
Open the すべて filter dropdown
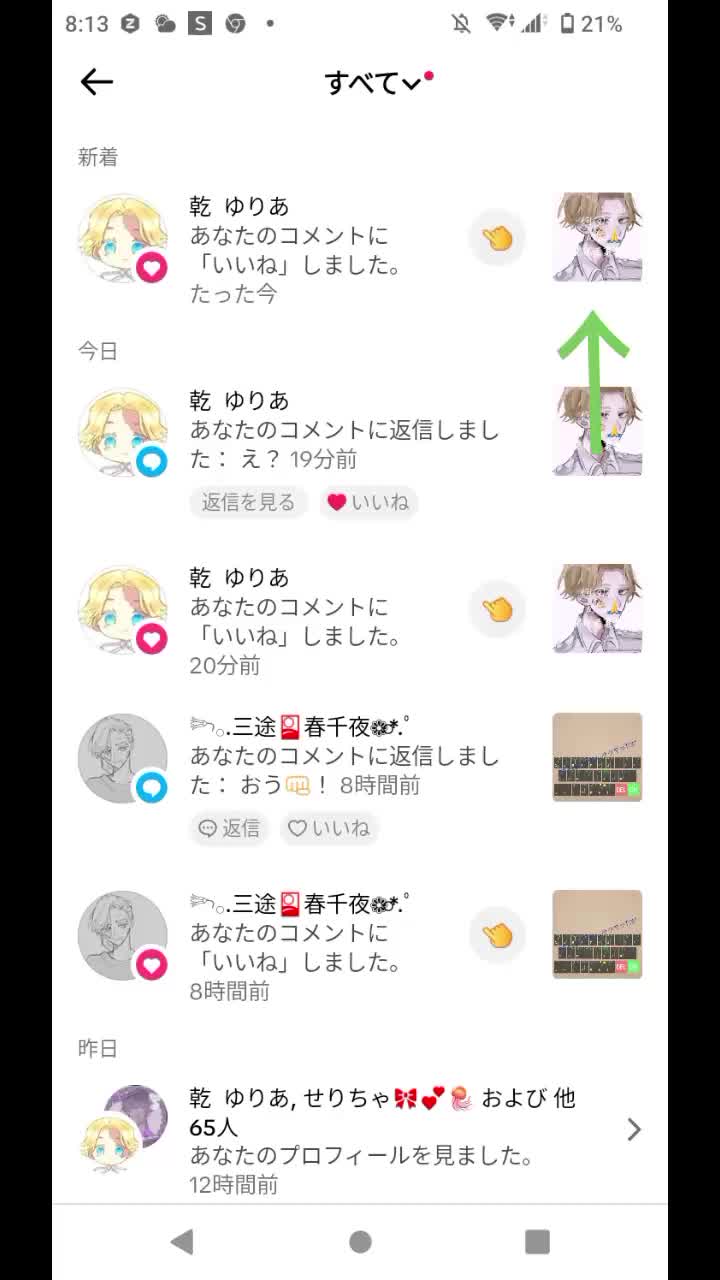[374, 83]
